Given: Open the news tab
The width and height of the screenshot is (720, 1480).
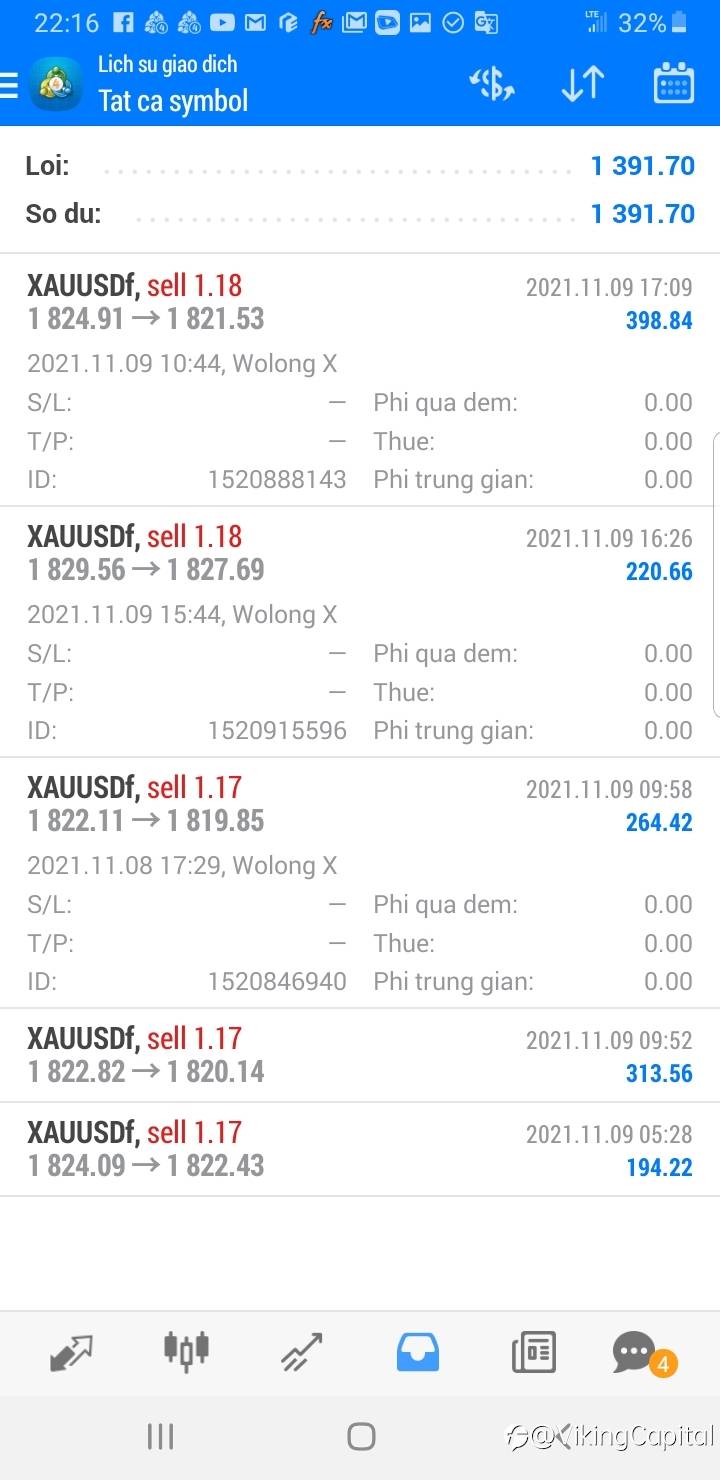Looking at the screenshot, I should [534, 1353].
